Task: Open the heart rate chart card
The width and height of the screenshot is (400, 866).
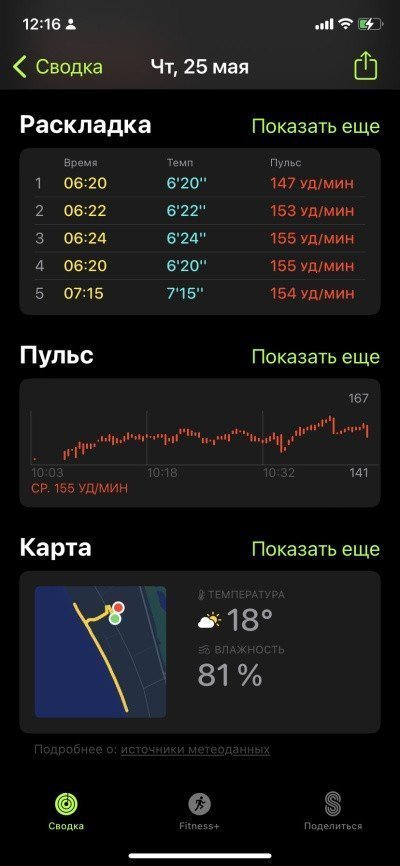Action: click(x=200, y=442)
